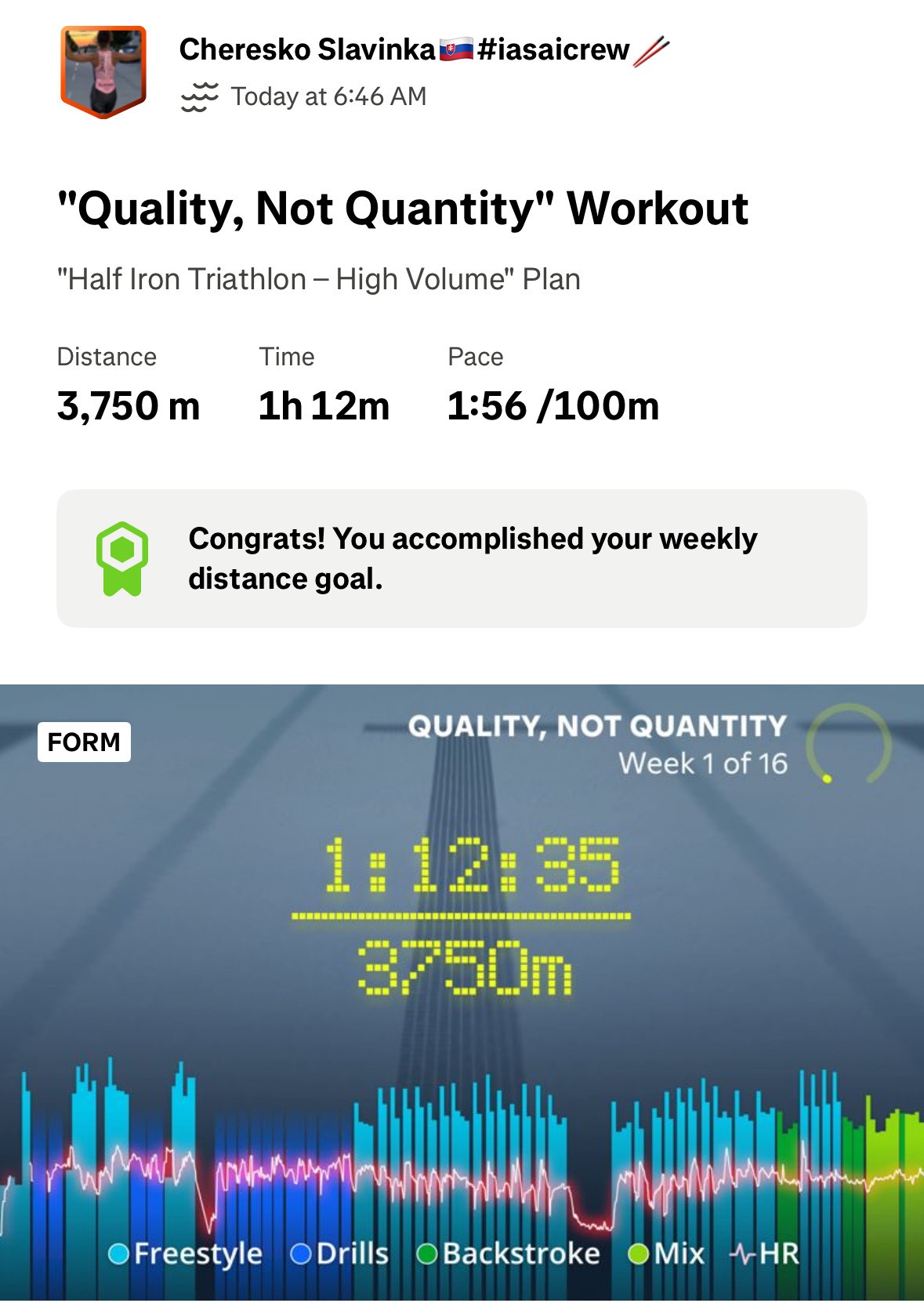View athlete profile via Cheresko Slavinka name
The width and height of the screenshot is (924, 1303).
point(307,50)
